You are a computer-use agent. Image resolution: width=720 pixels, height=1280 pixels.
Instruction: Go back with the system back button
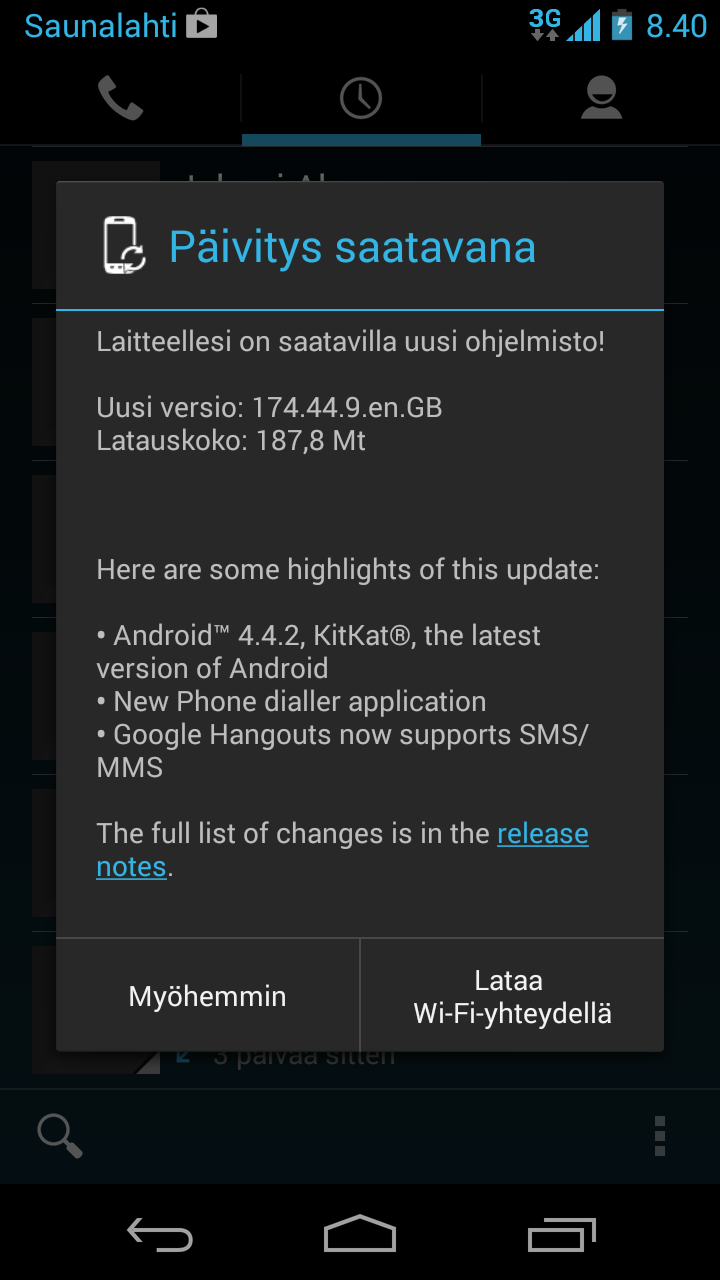(x=160, y=1234)
